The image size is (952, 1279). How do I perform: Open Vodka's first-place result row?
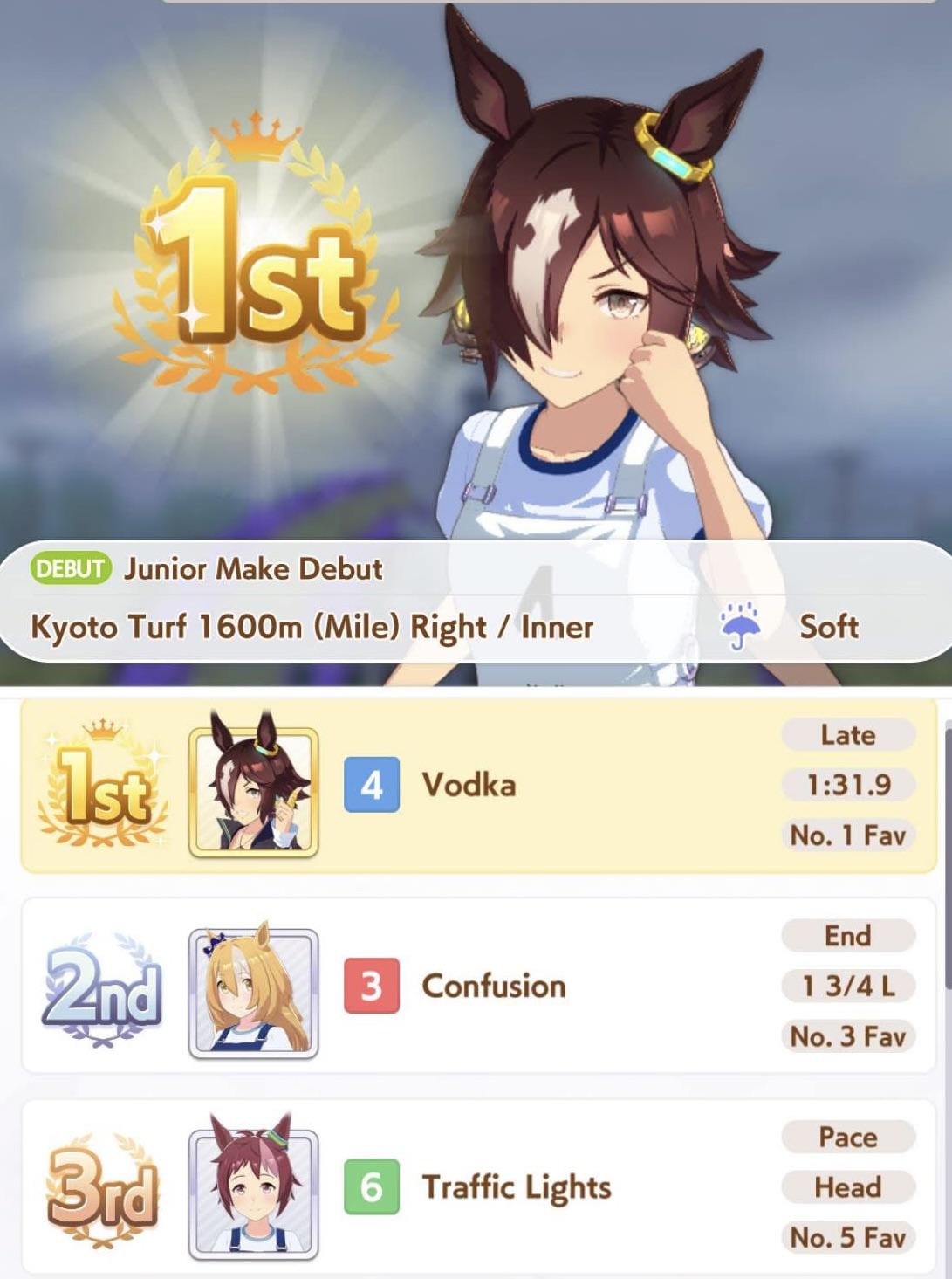[x=477, y=786]
